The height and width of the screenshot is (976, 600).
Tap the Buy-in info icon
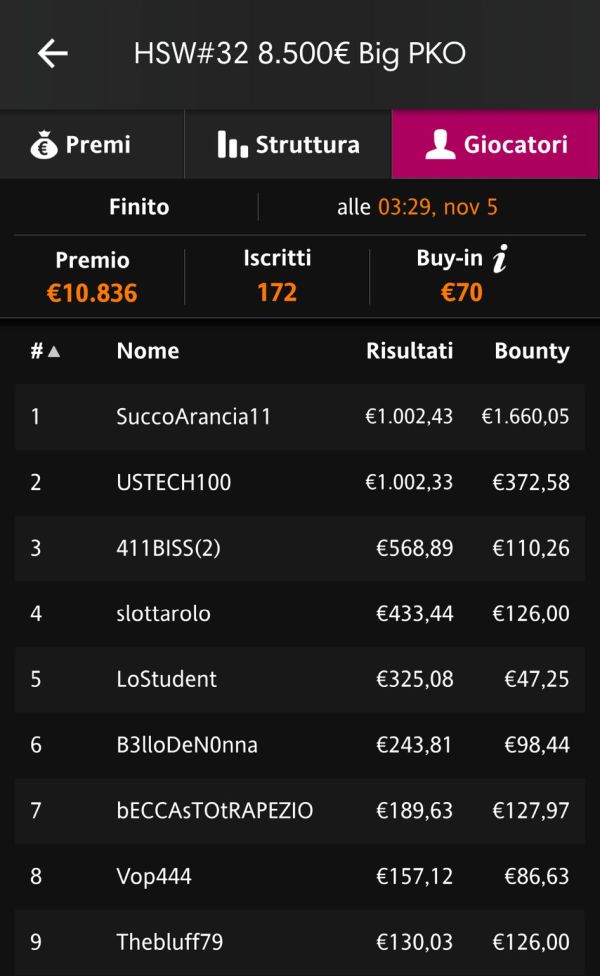500,258
